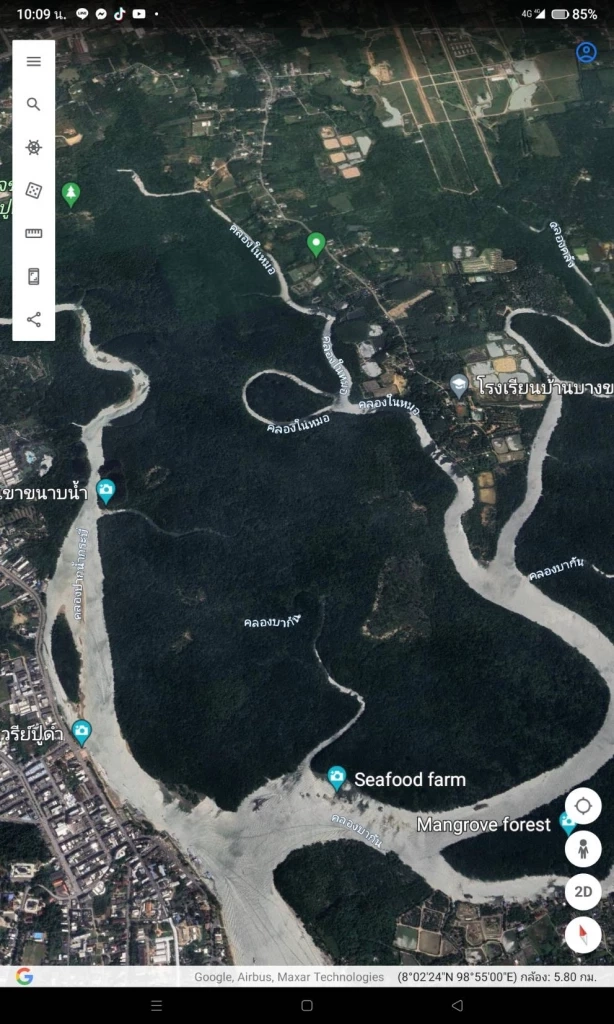614x1024 pixels.
Task: Enter Street View with pegman
Action: (x=583, y=849)
